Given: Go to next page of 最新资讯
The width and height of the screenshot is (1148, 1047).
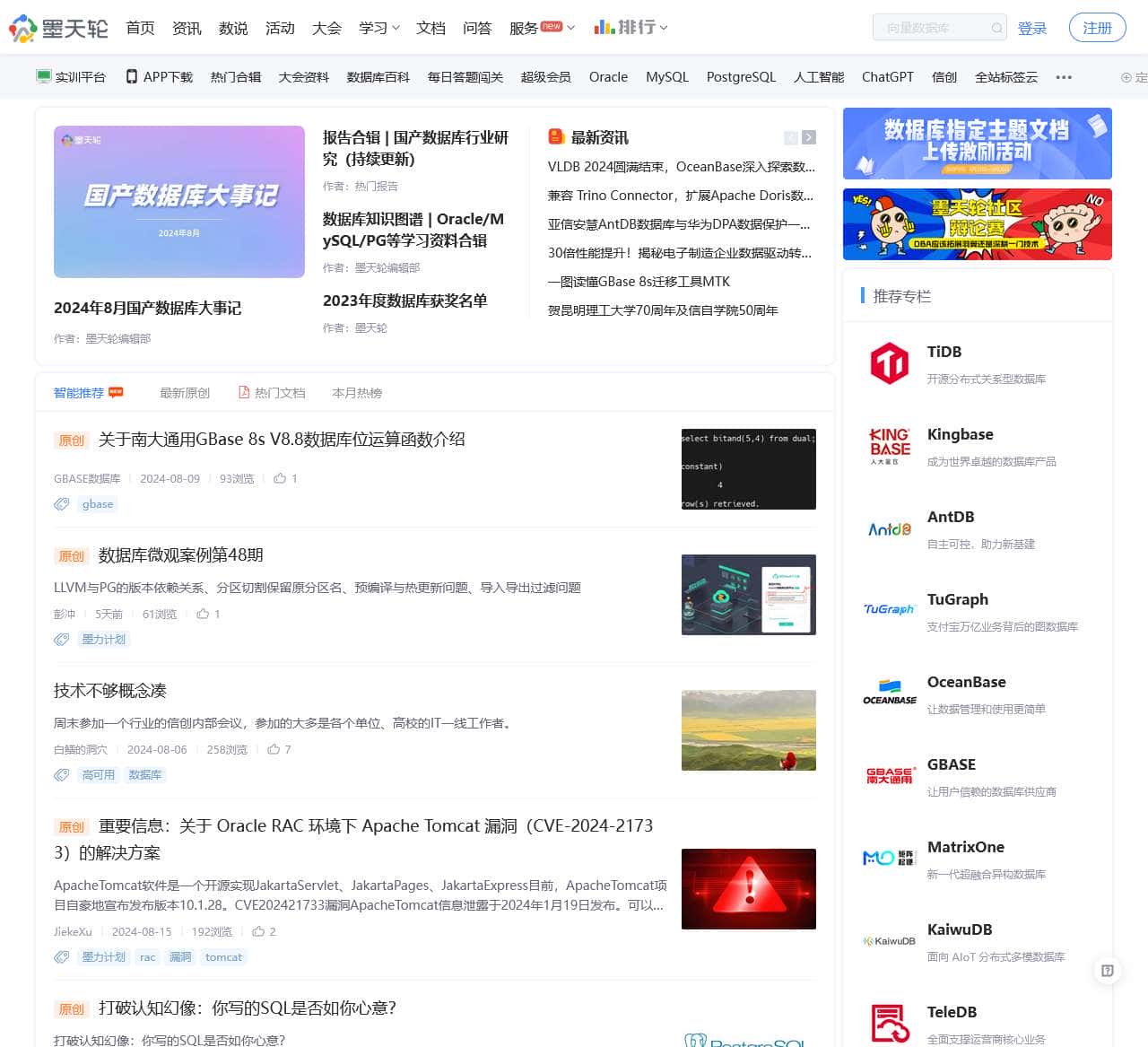Looking at the screenshot, I should (x=809, y=137).
